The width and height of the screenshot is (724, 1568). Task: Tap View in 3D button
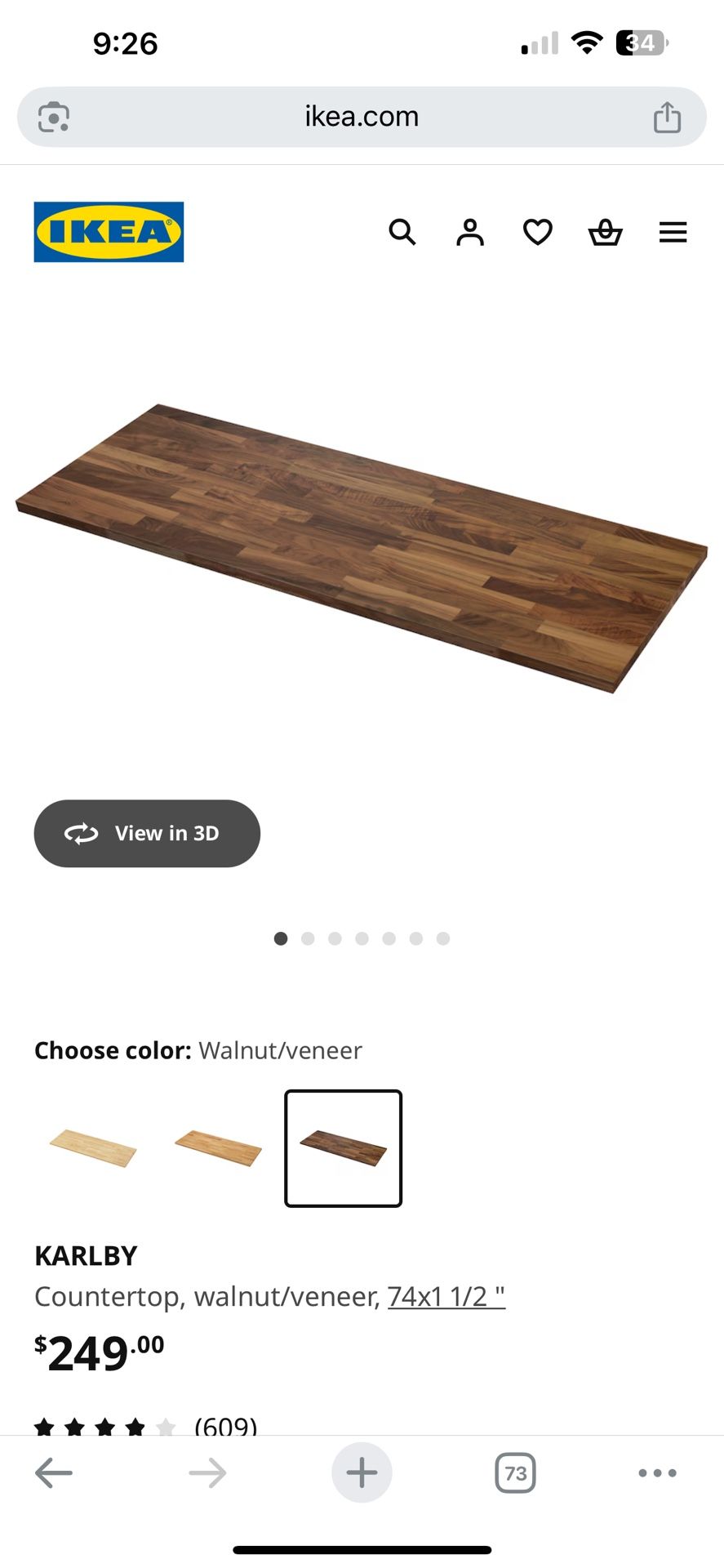tap(147, 833)
